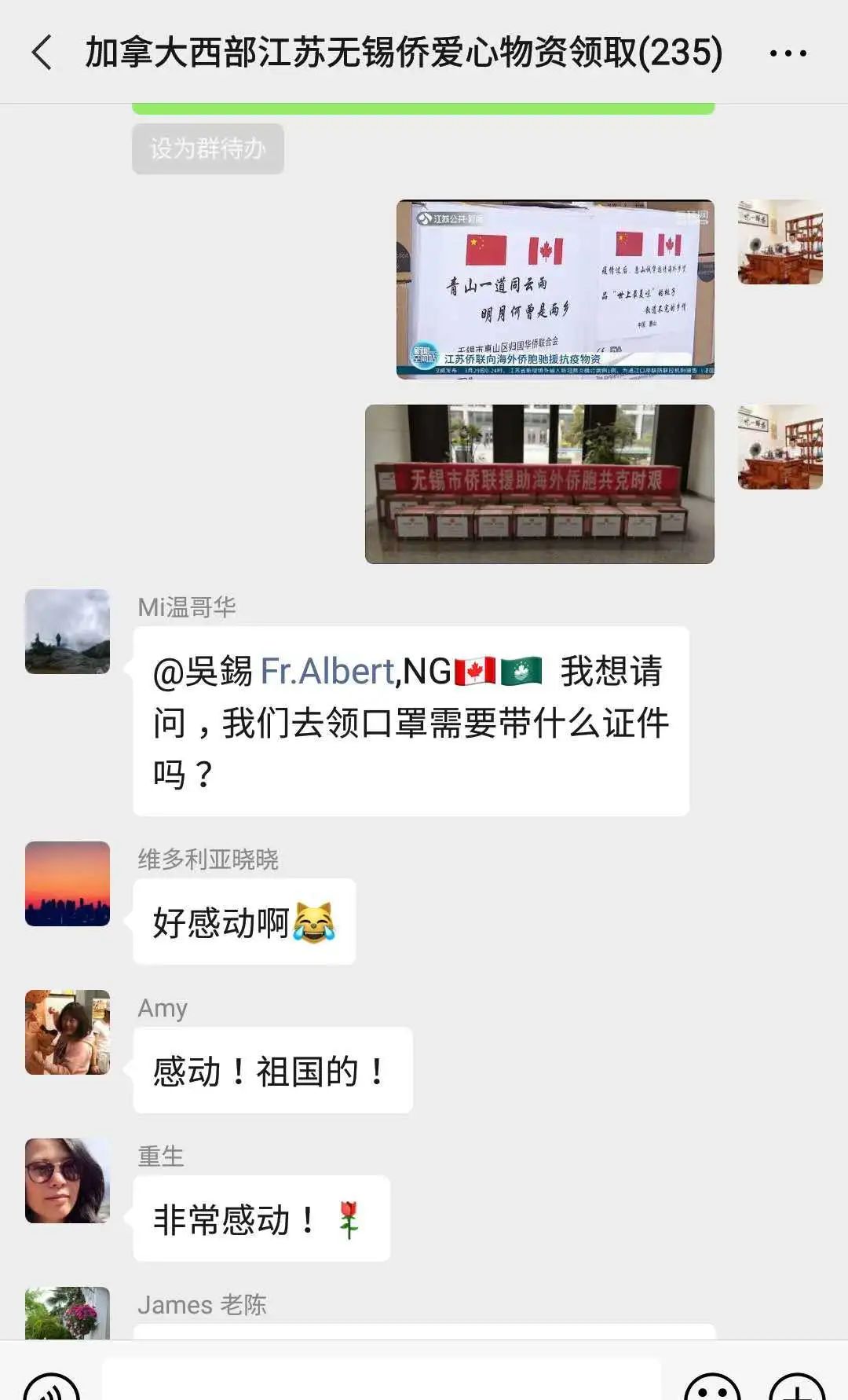Go back from the group chat
Viewport: 848px width, 1400px height.
(x=42, y=53)
